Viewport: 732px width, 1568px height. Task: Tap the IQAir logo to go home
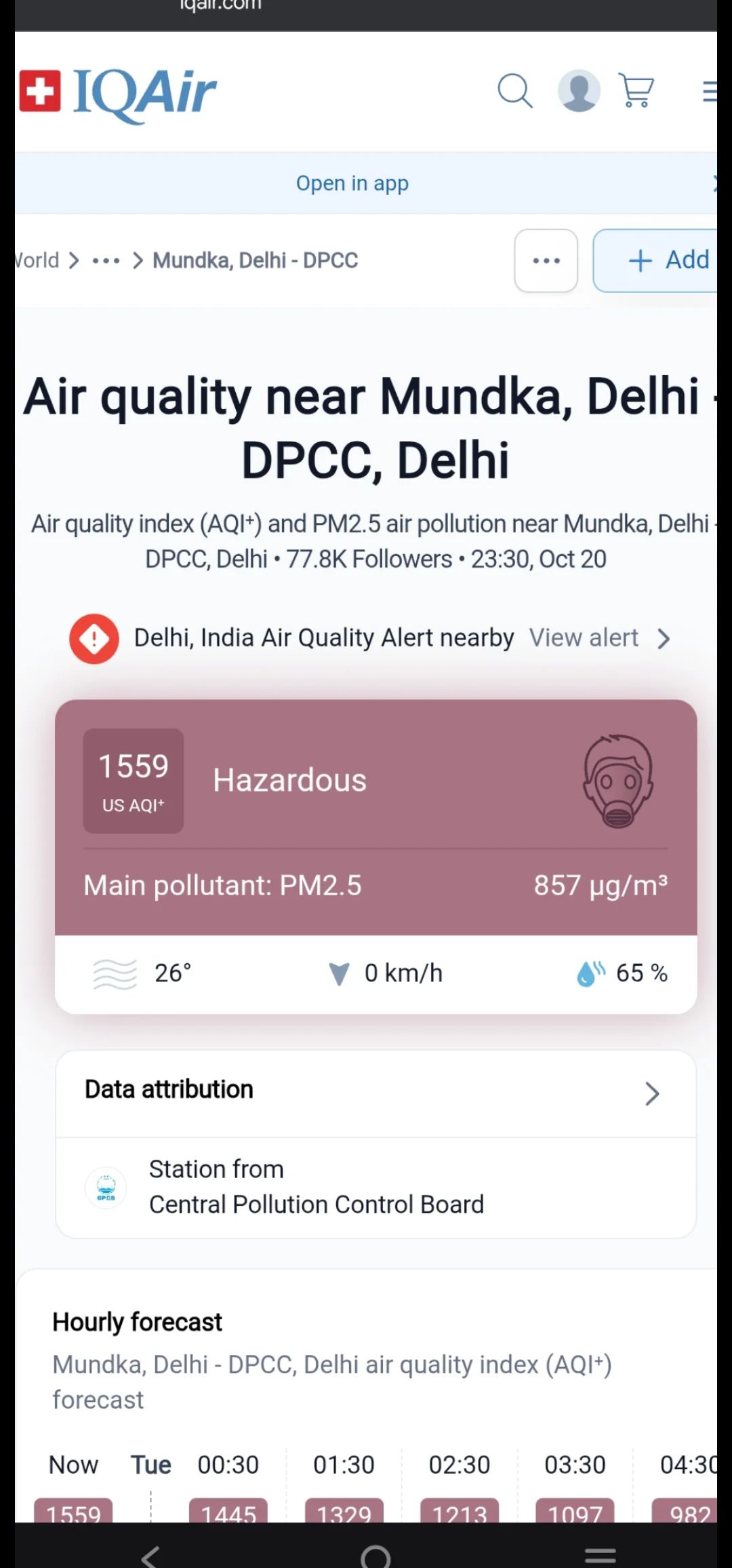pos(119,92)
